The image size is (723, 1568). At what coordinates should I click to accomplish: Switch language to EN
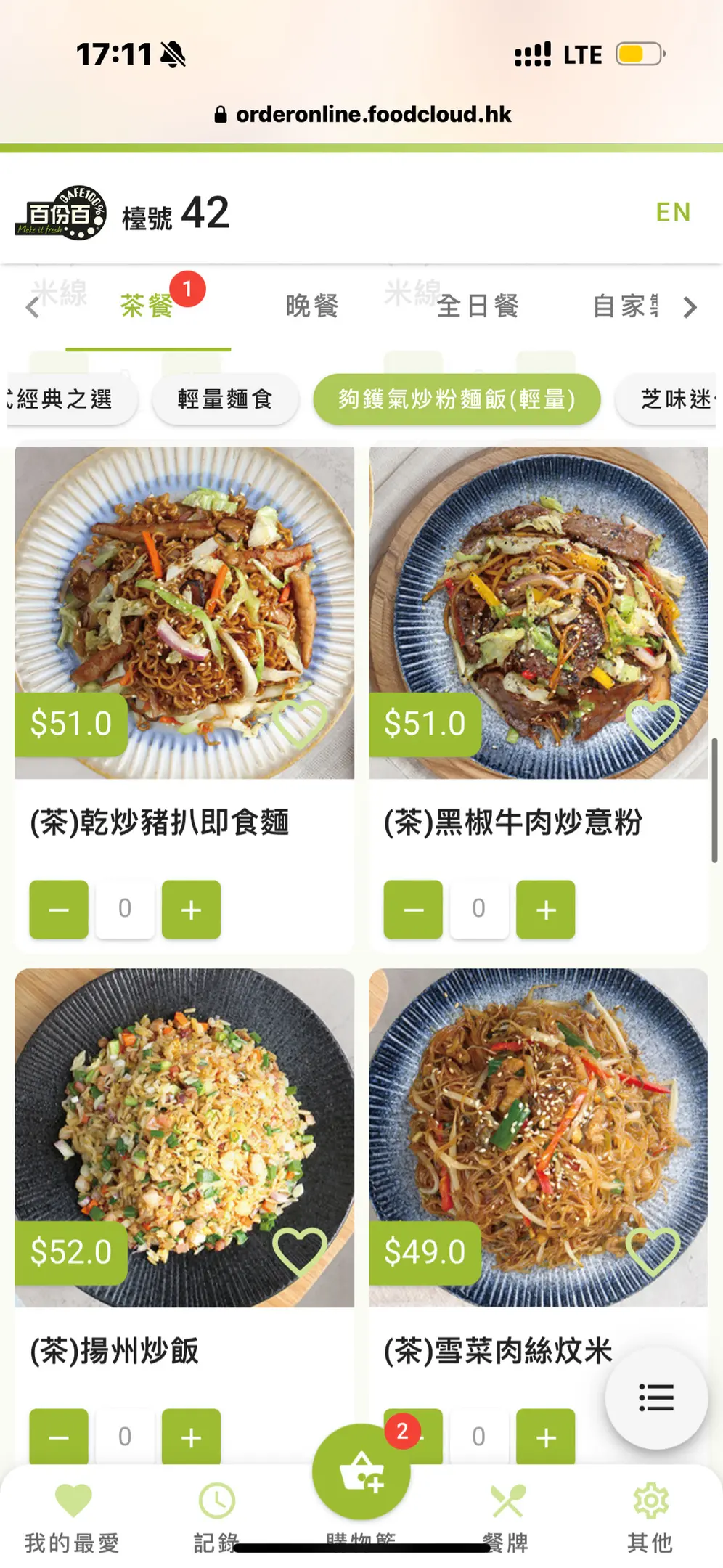click(672, 212)
